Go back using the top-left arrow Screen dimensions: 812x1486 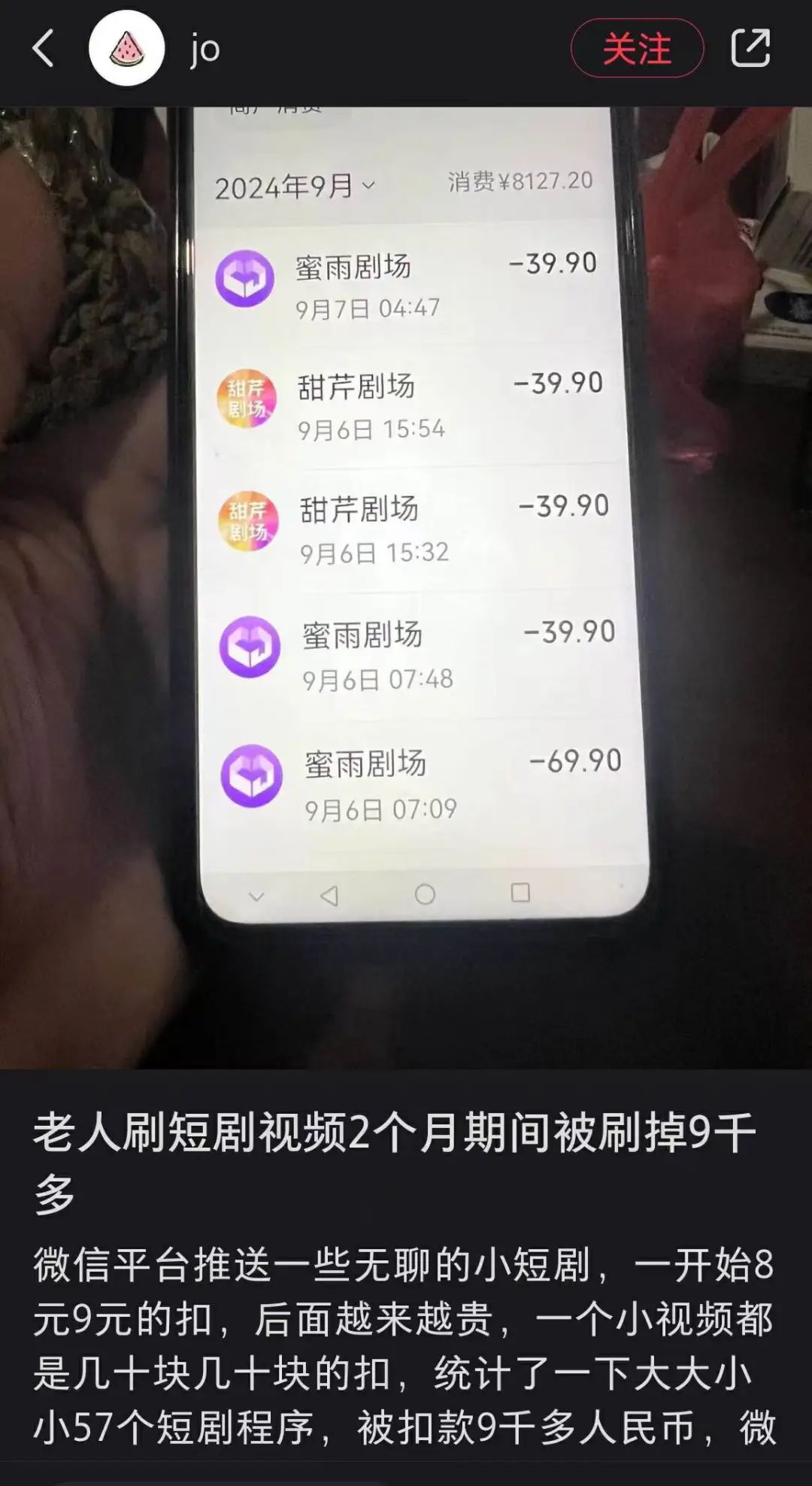tap(44, 49)
